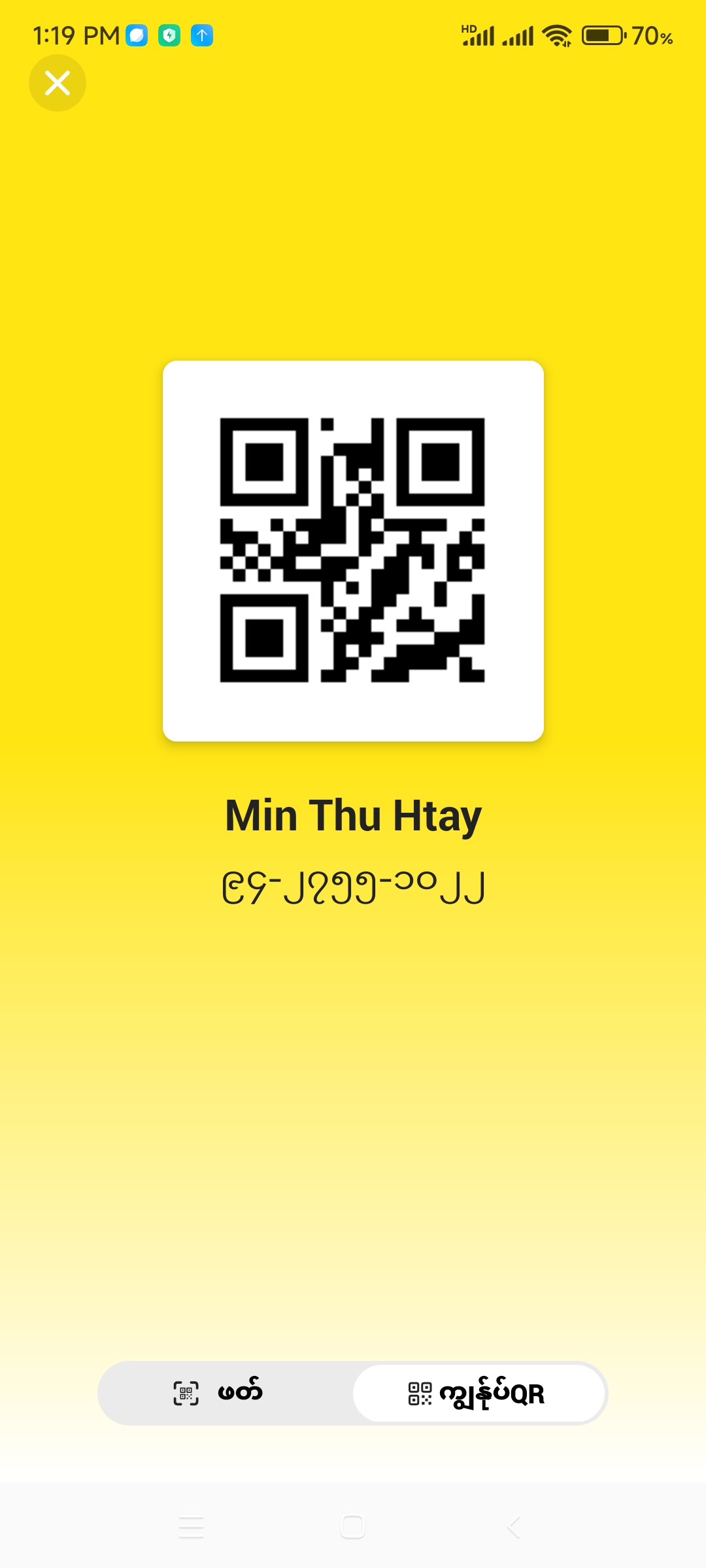Go back using the system back button
Viewport: 706px width, 1568px height.
[514, 1527]
